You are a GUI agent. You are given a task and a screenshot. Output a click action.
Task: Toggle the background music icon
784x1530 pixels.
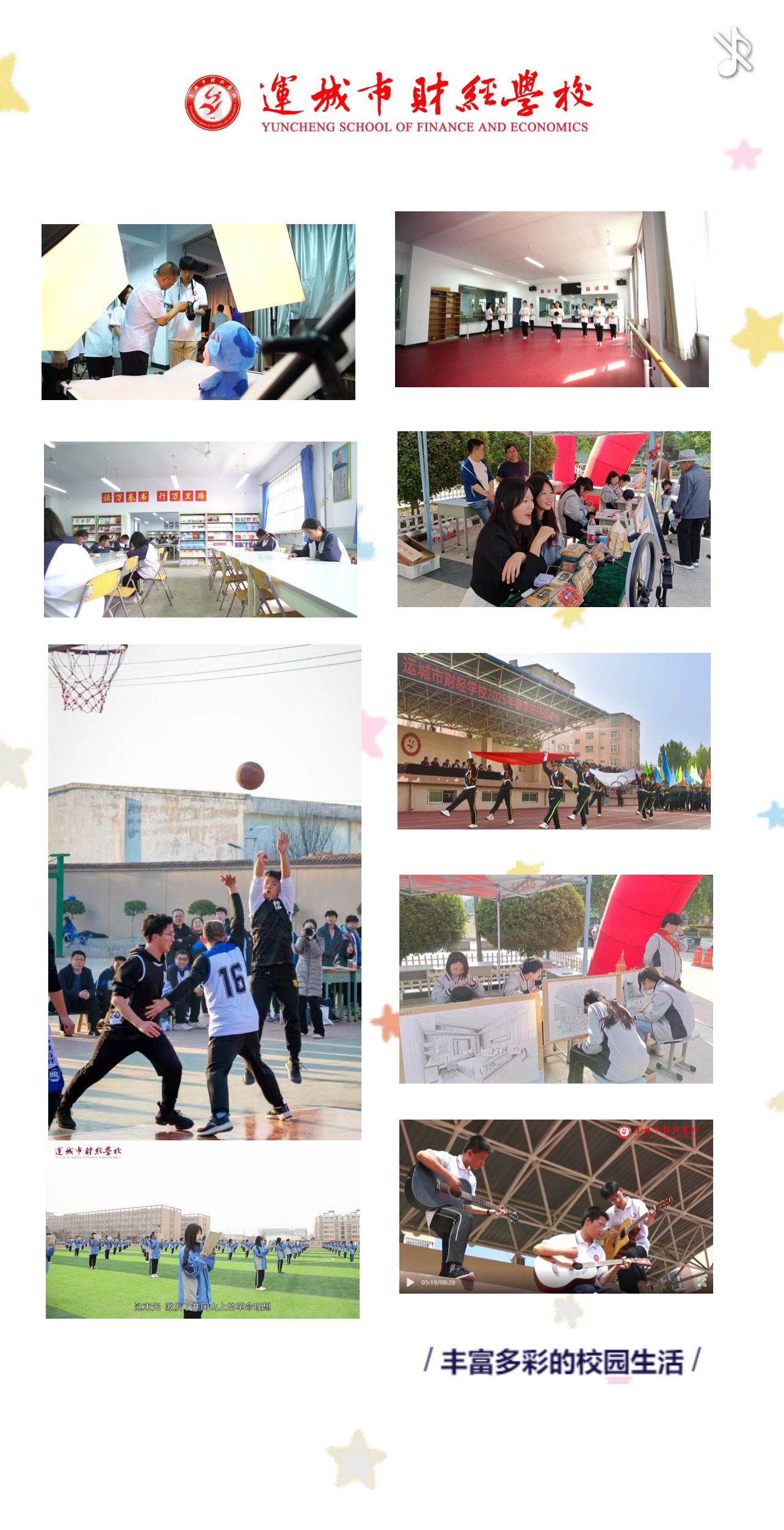733,53
